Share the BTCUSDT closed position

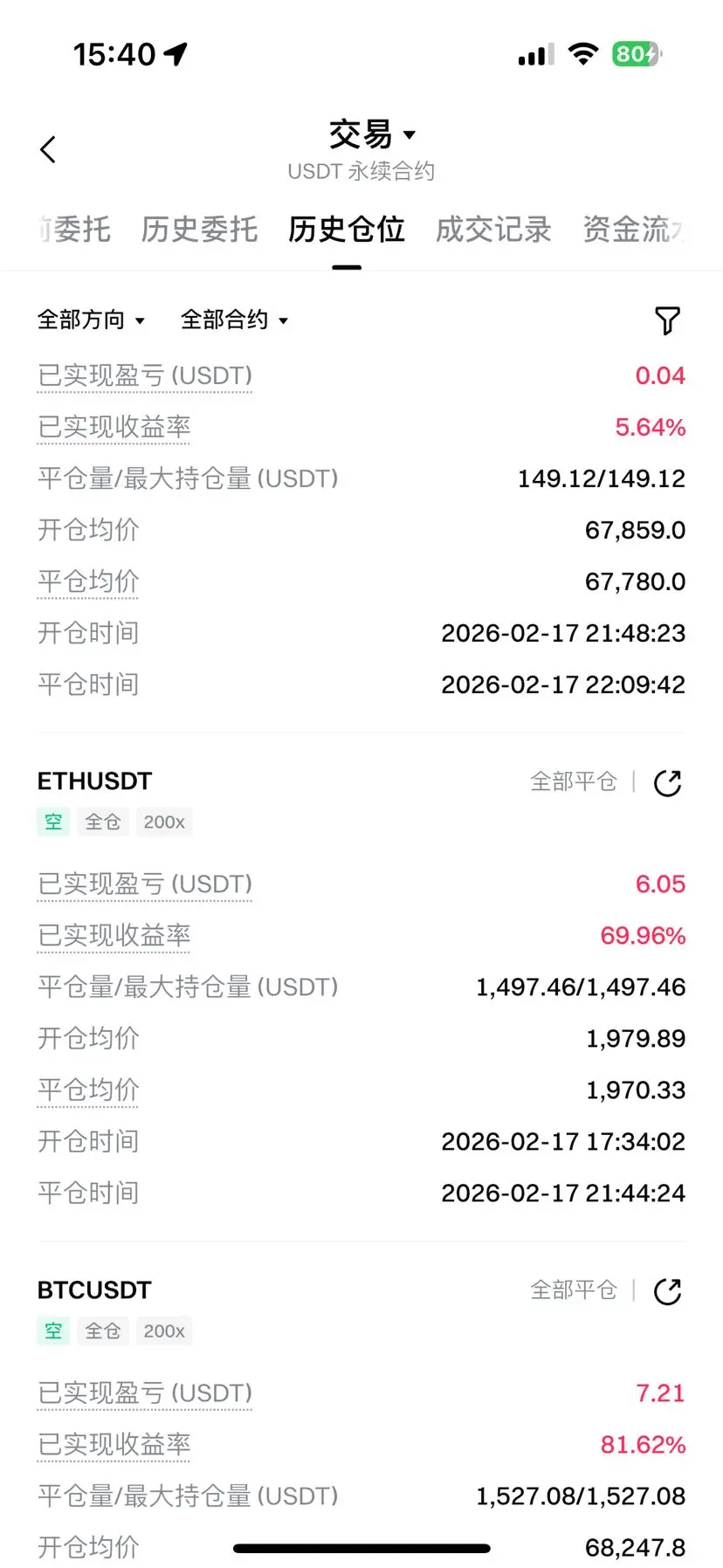[x=667, y=1291]
